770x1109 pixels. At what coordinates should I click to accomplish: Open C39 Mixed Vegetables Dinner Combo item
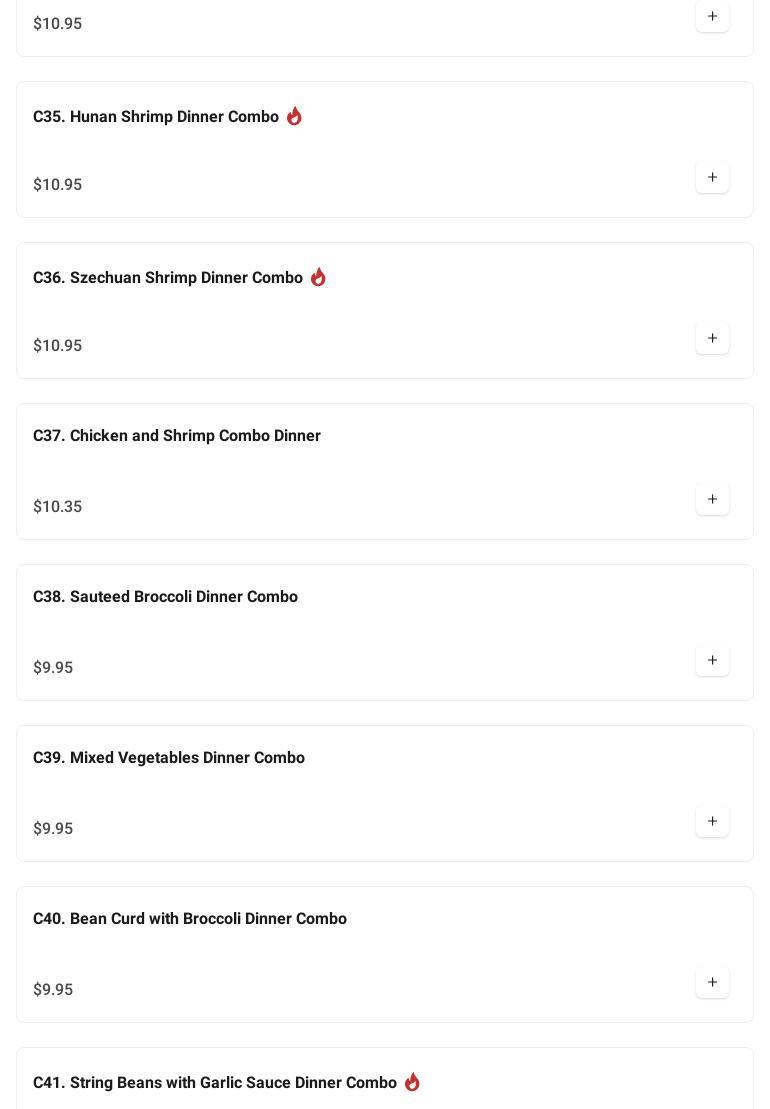point(169,758)
